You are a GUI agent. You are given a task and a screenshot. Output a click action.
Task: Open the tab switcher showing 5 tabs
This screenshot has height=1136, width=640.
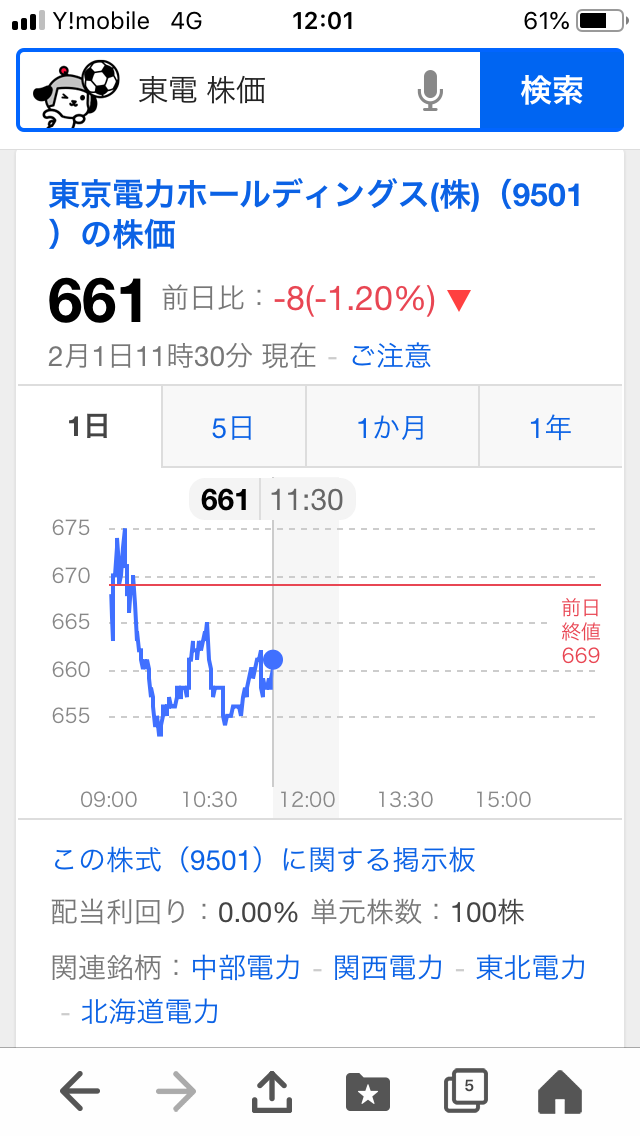(464, 1092)
